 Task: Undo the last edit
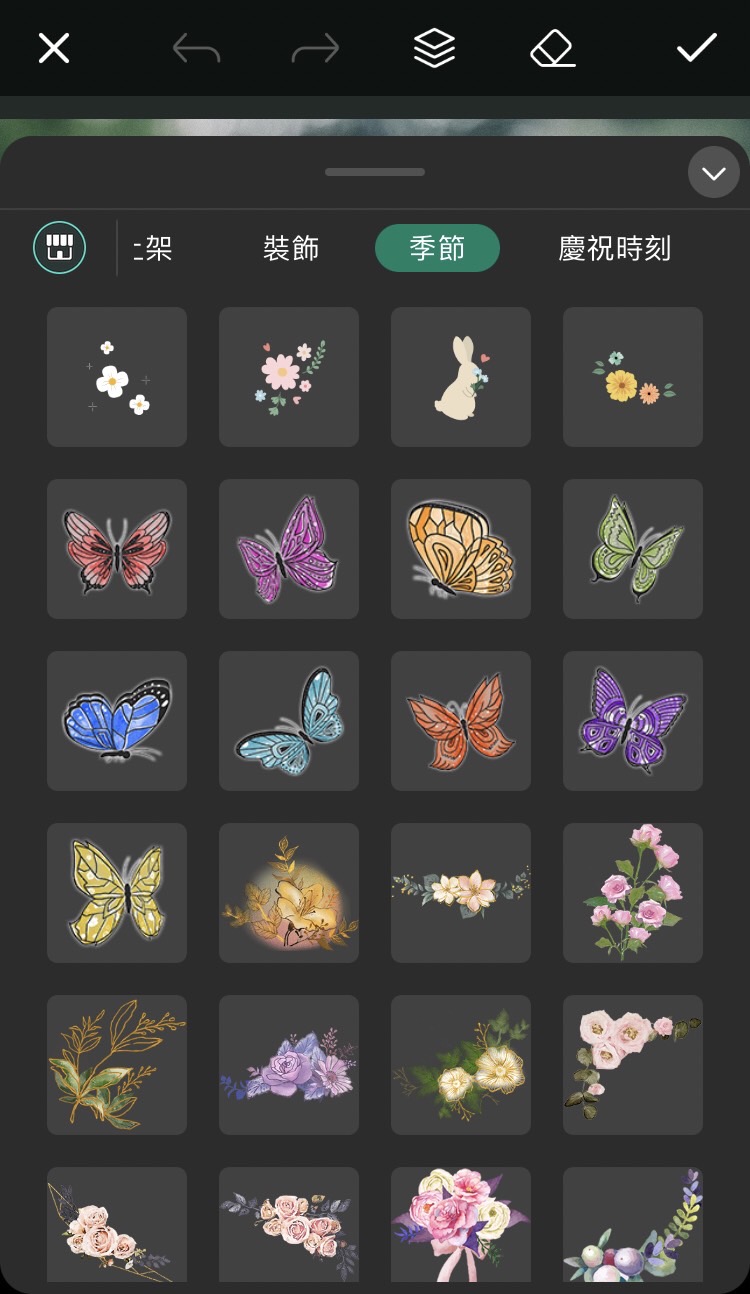(196, 48)
